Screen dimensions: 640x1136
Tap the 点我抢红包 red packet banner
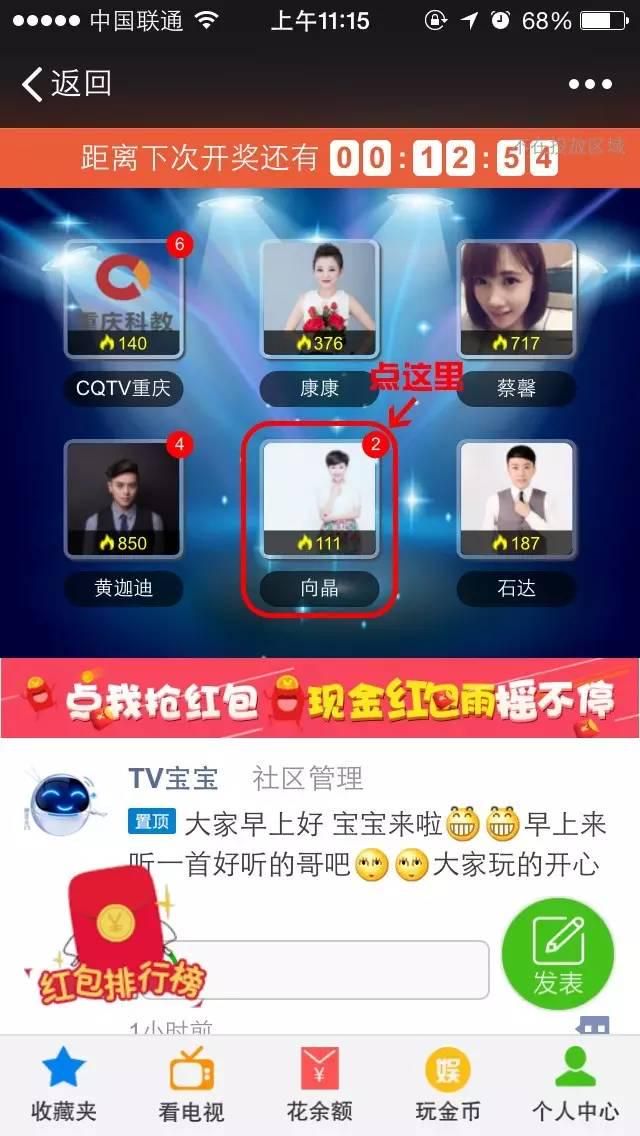[x=320, y=698]
